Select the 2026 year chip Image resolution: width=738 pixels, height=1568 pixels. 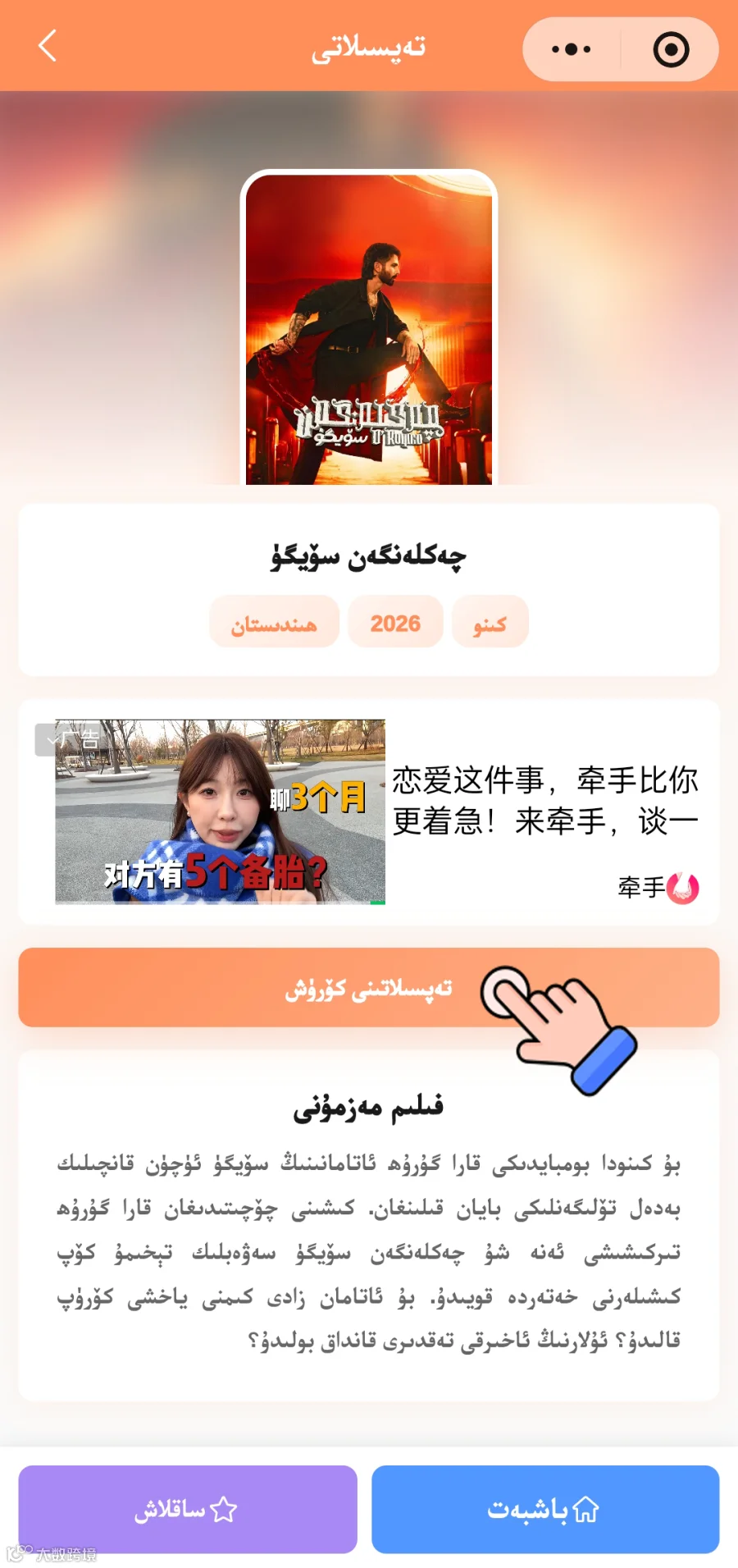click(395, 622)
